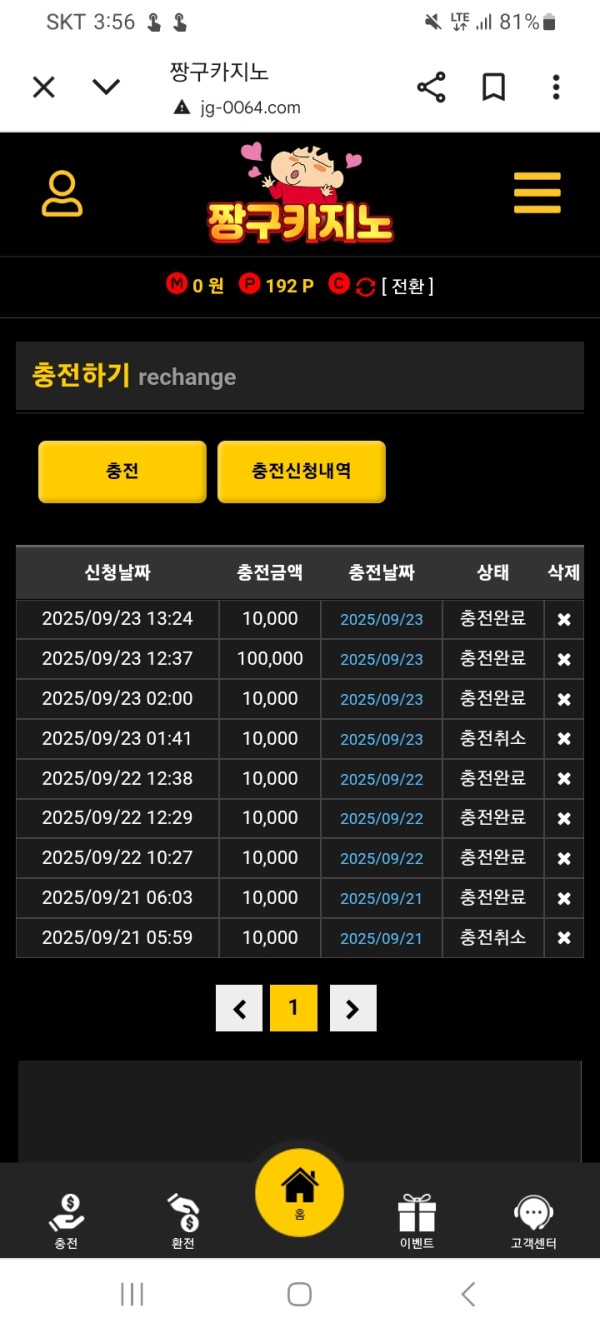Bookmark this web page
The height and width of the screenshot is (1333, 600).
click(494, 88)
